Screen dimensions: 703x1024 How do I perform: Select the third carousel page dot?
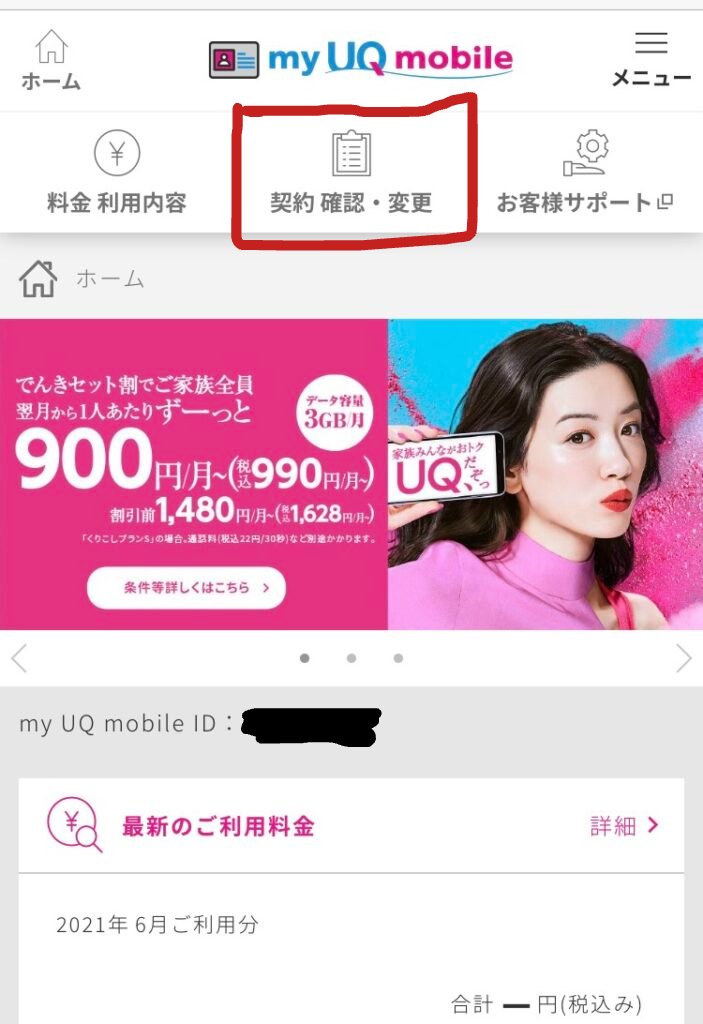[x=398, y=658]
